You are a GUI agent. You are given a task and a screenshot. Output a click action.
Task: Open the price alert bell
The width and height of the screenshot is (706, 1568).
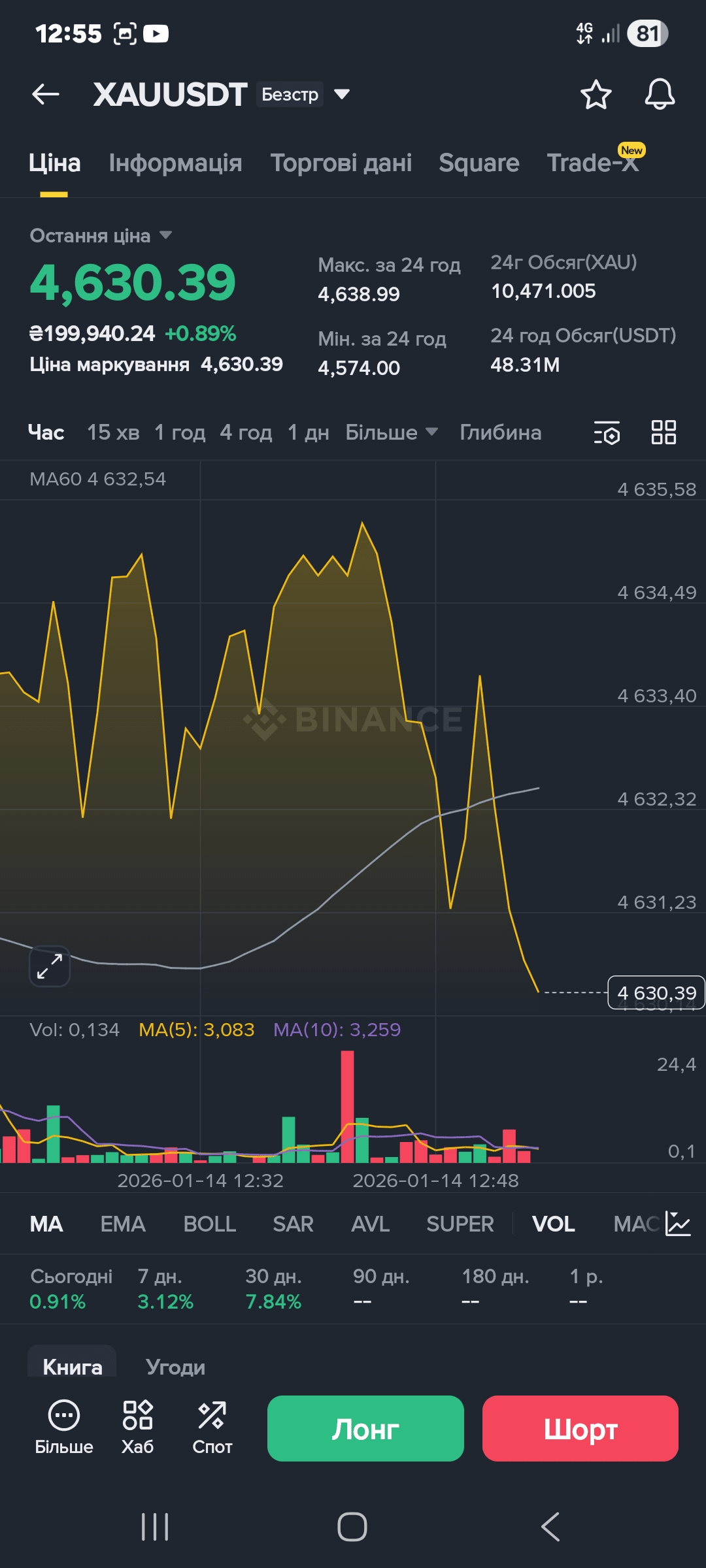point(660,95)
